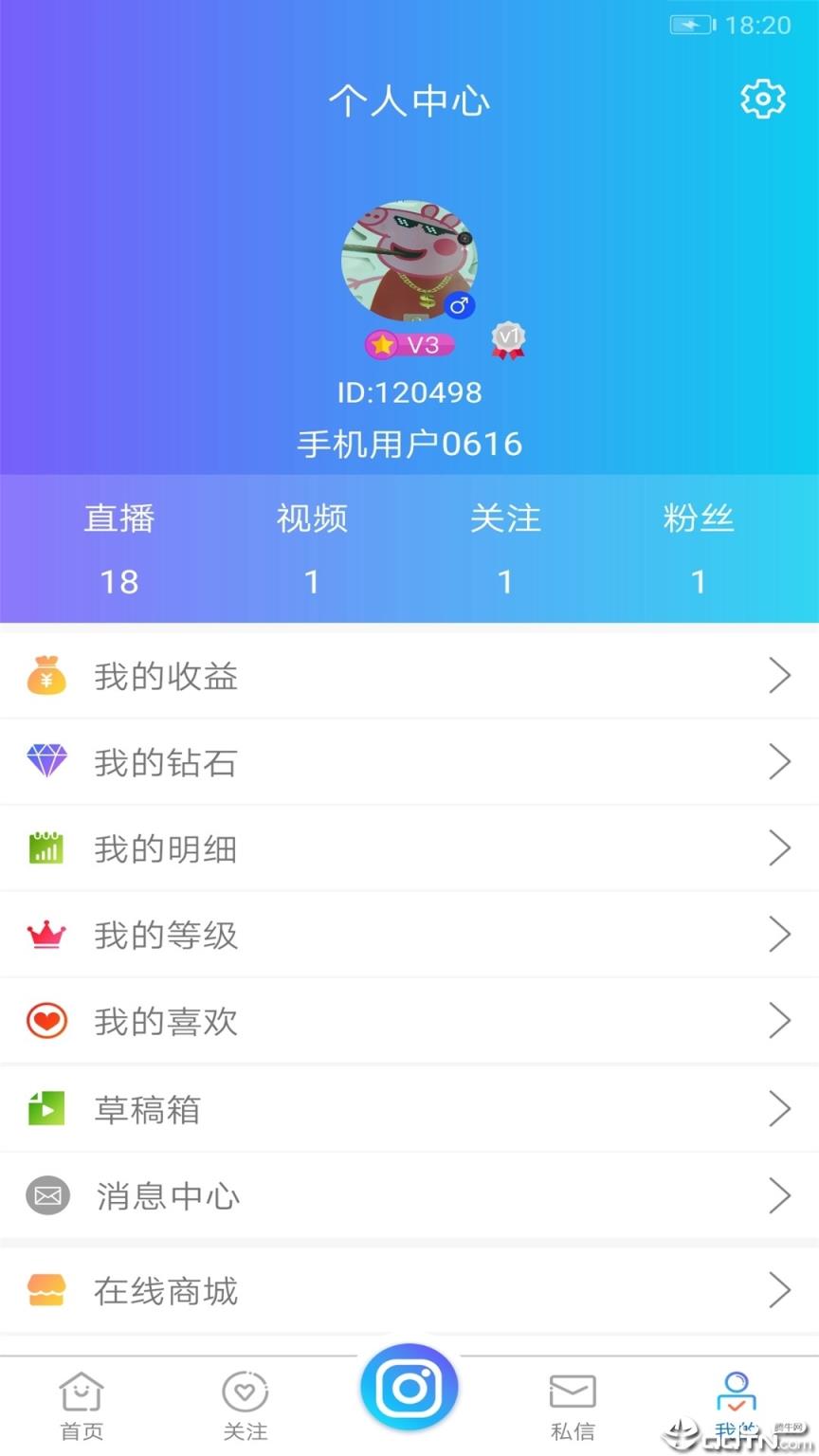The width and height of the screenshot is (819, 1456).
Task: Open the 我的收益 money bag icon
Action: [x=47, y=675]
